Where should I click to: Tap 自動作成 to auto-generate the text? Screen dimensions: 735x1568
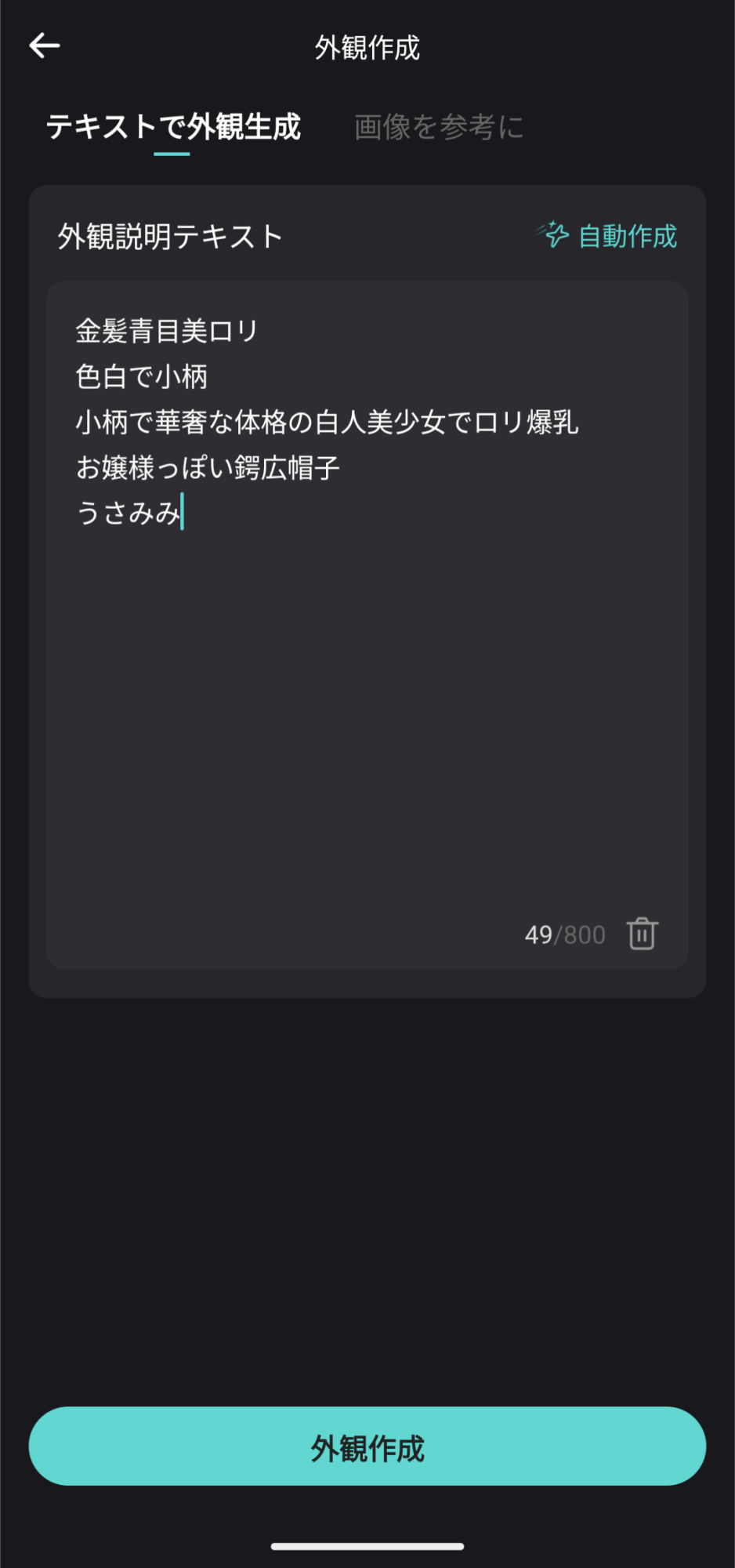point(607,235)
